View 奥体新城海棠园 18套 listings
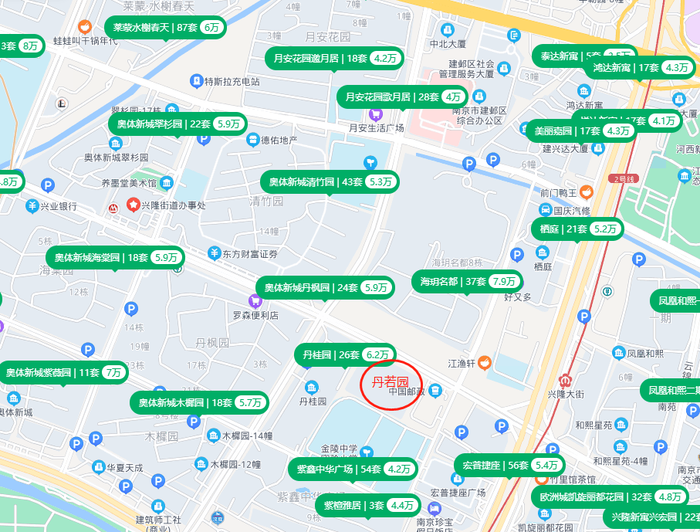700x532 pixels. tap(116, 257)
